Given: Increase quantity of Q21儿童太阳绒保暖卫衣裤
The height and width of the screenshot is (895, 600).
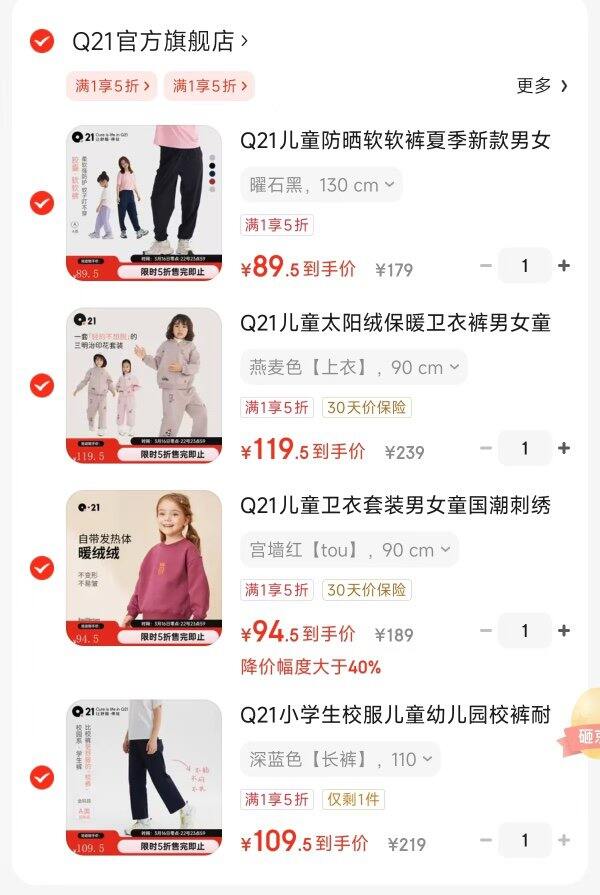Looking at the screenshot, I should pos(564,449).
